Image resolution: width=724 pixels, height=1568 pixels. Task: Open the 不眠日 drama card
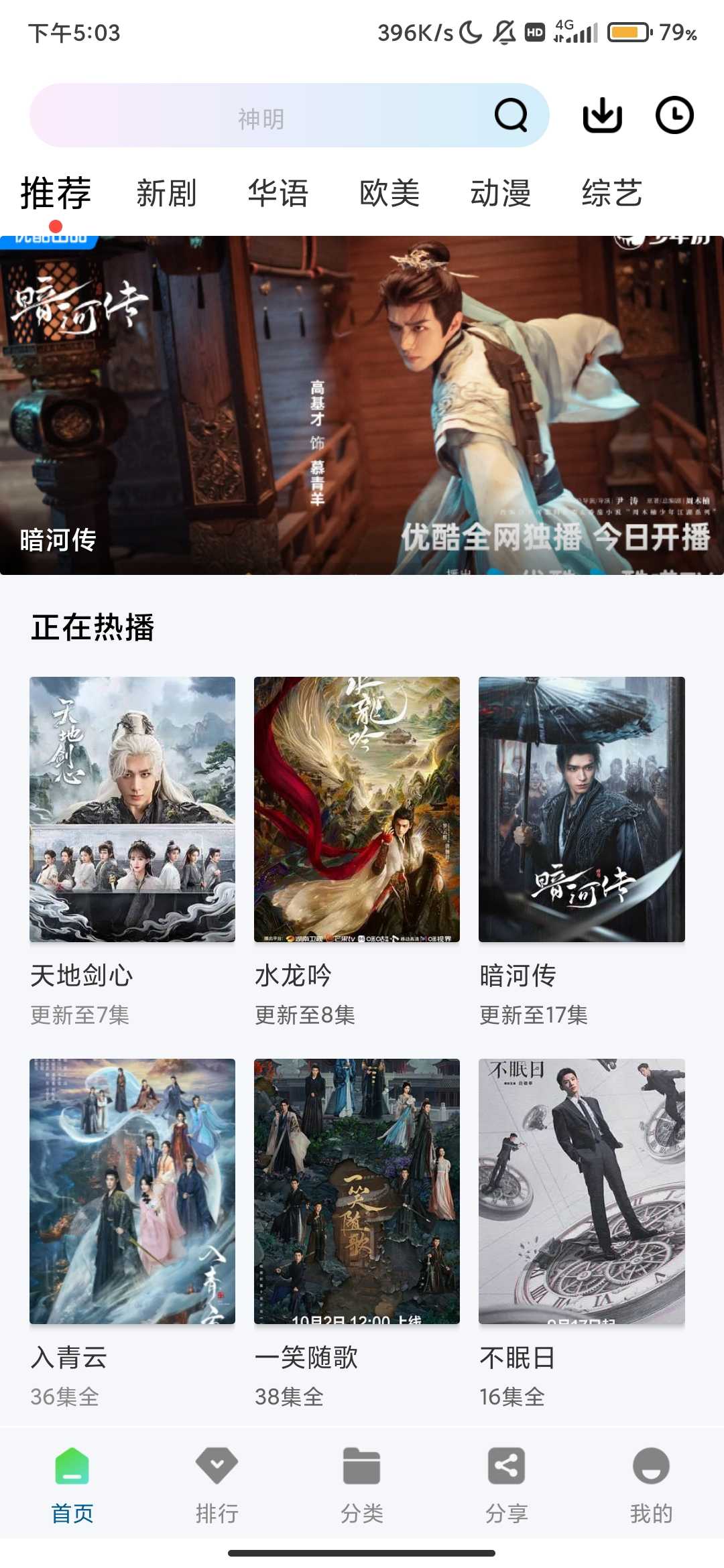[581, 1191]
